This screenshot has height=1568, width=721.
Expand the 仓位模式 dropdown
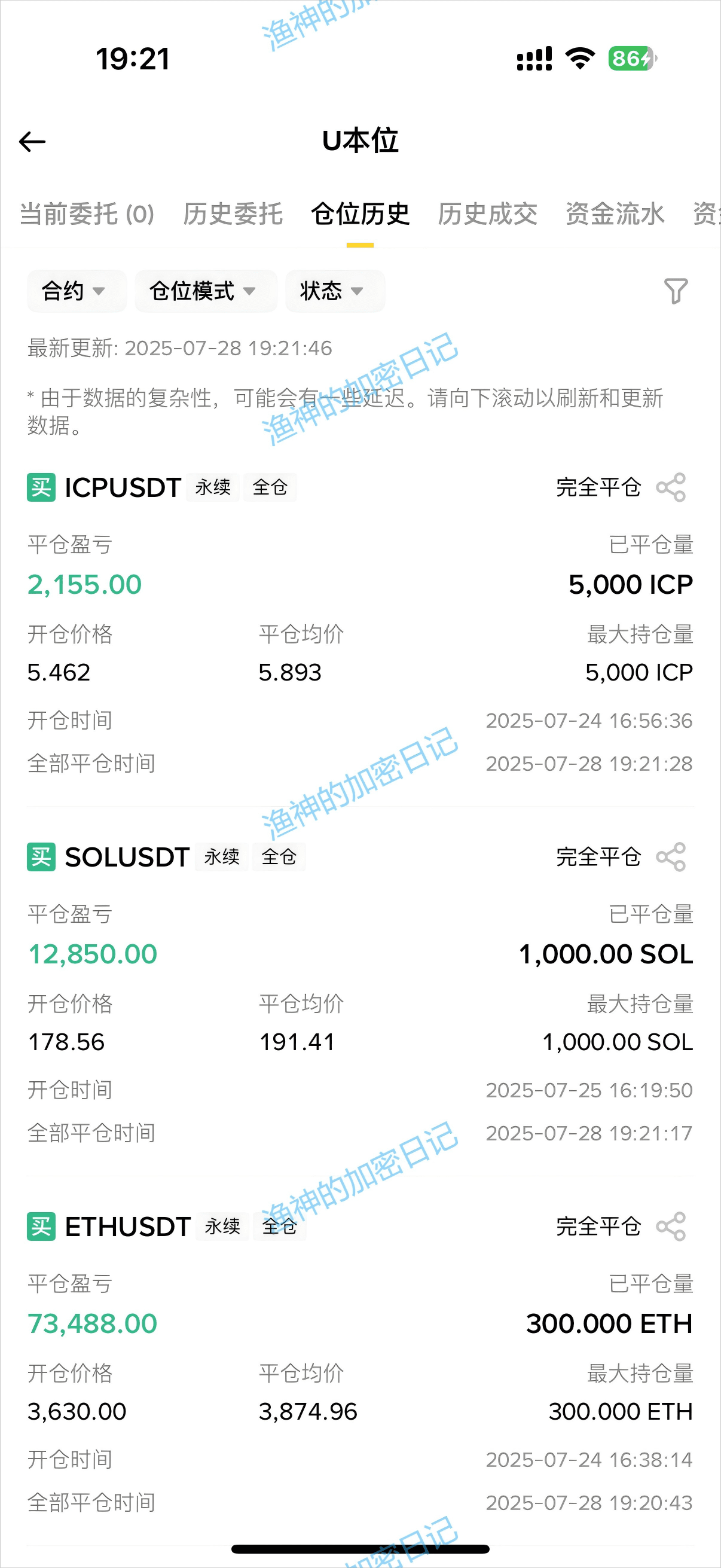coord(206,291)
